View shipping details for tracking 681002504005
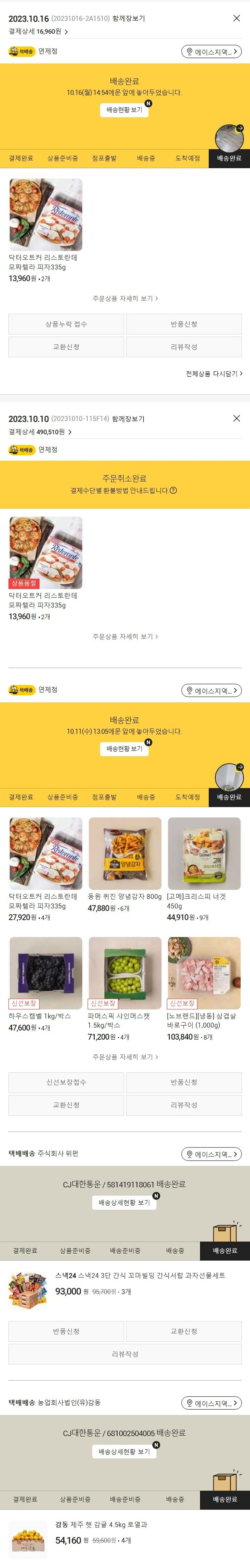This screenshot has width=250, height=1568. point(124,1452)
